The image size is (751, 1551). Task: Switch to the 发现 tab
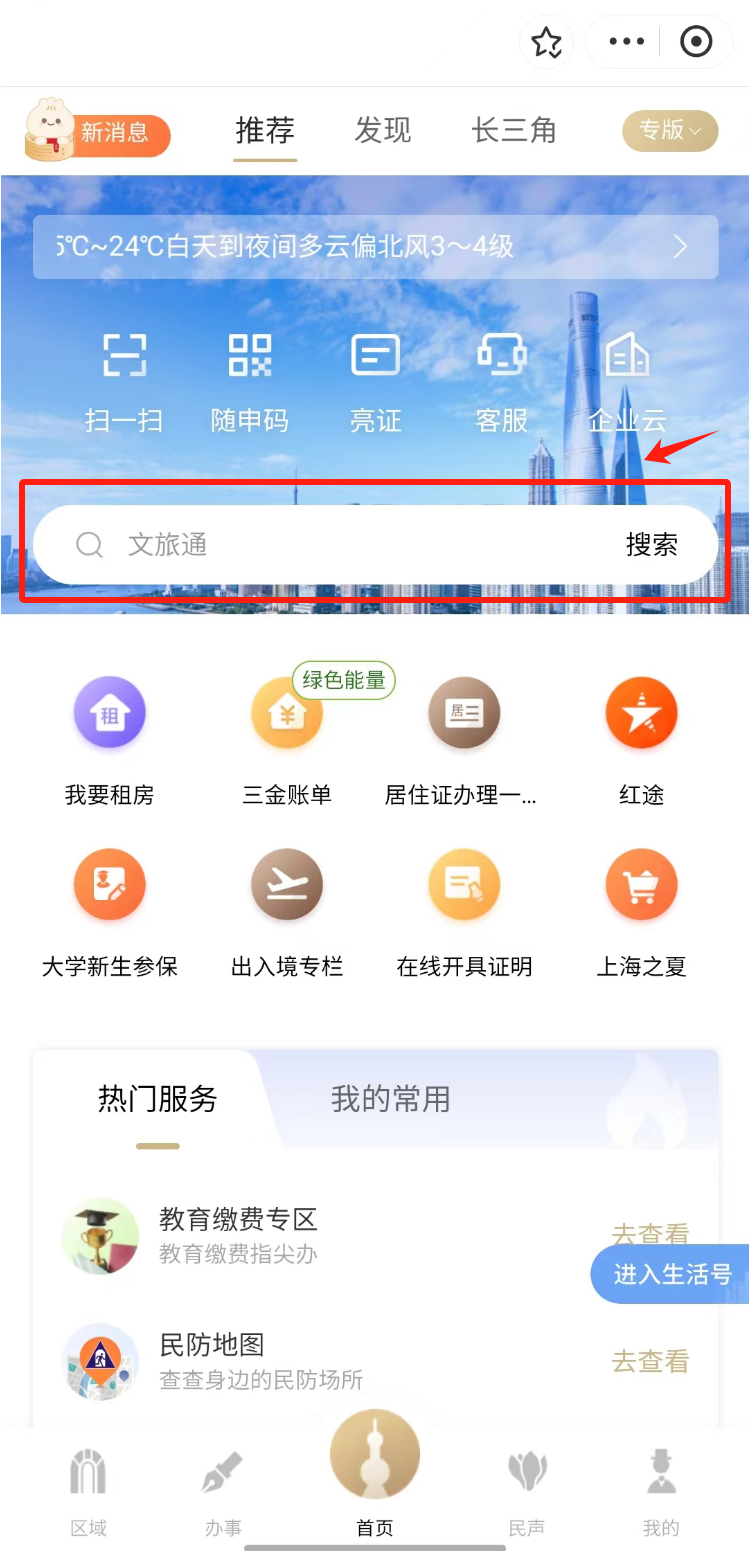382,130
